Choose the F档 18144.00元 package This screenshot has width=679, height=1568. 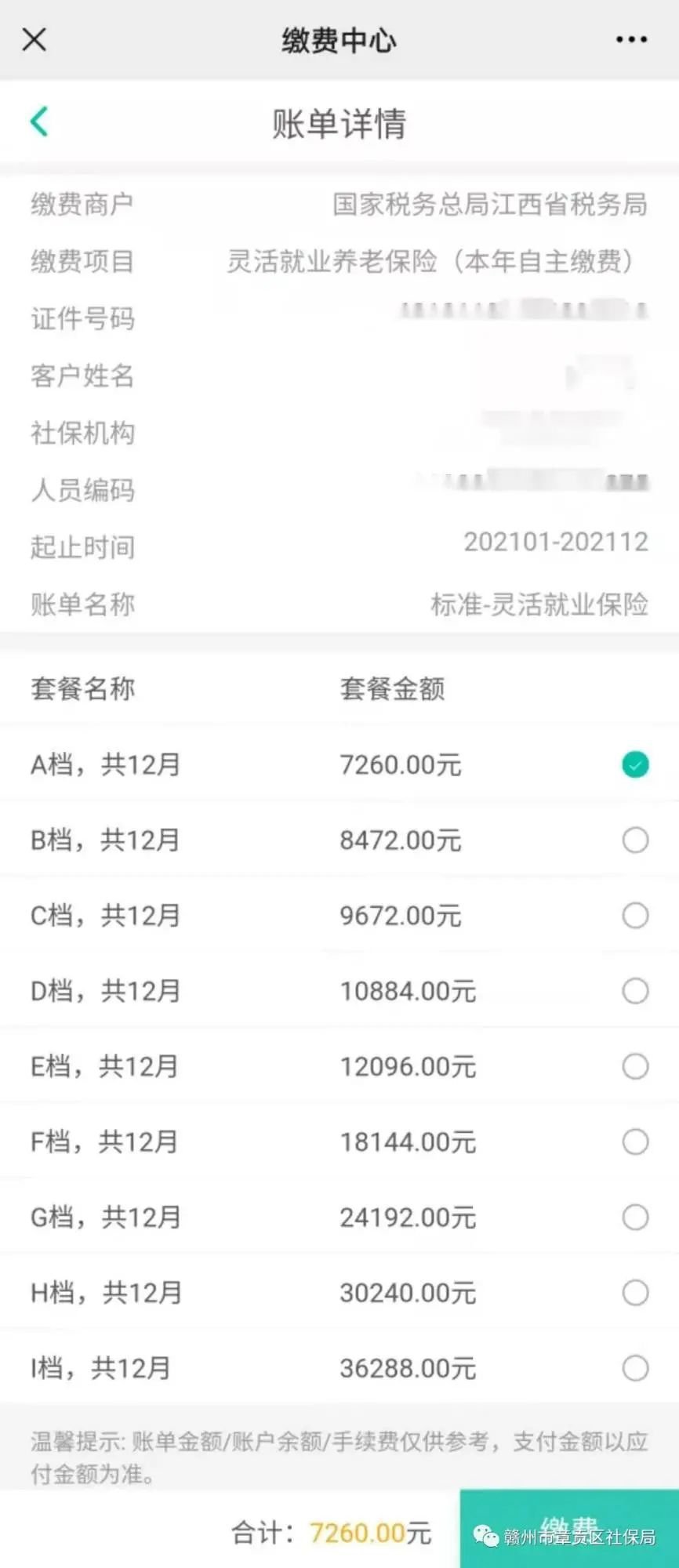[635, 1142]
